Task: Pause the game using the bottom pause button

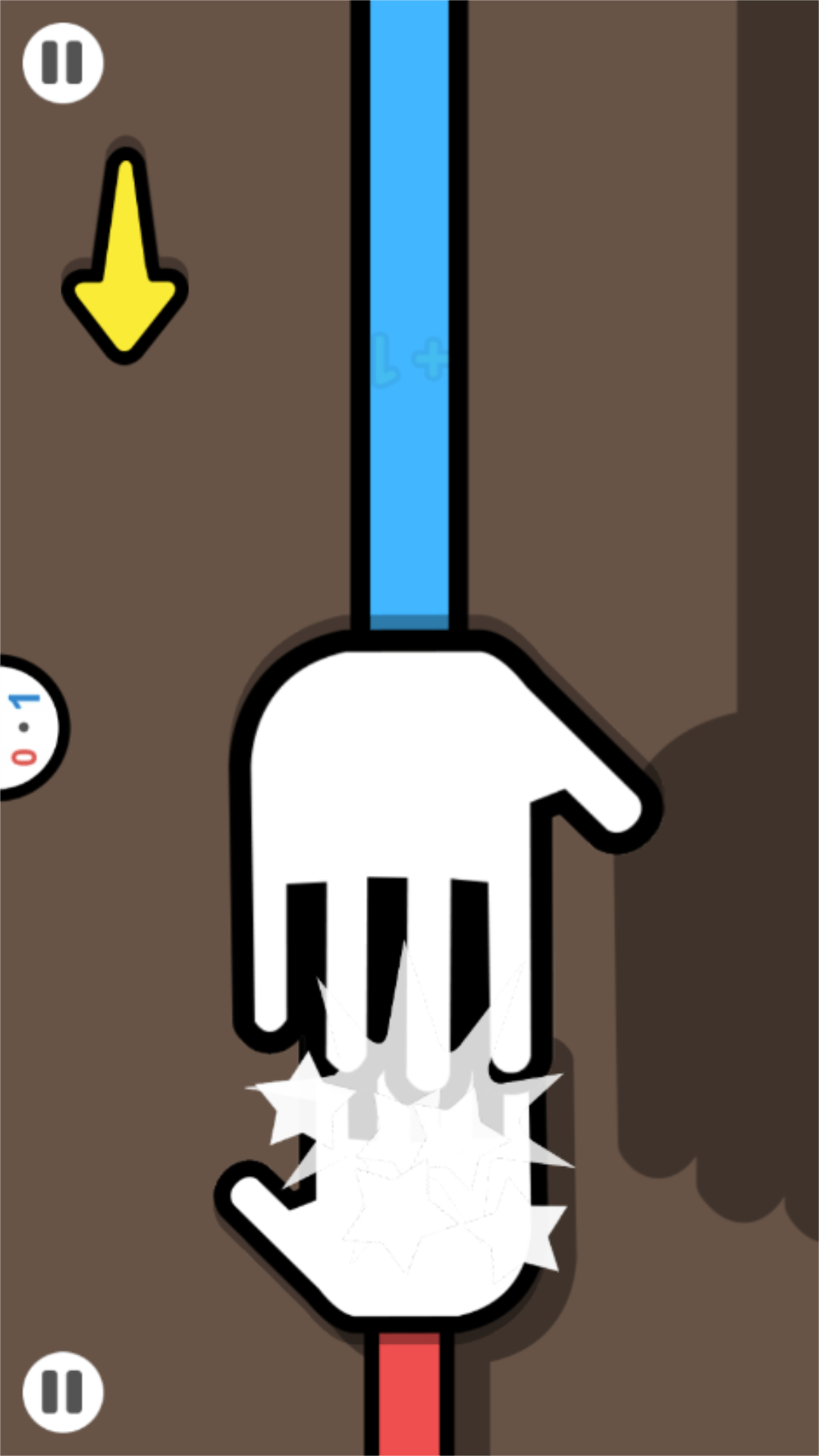Action: [63, 1392]
